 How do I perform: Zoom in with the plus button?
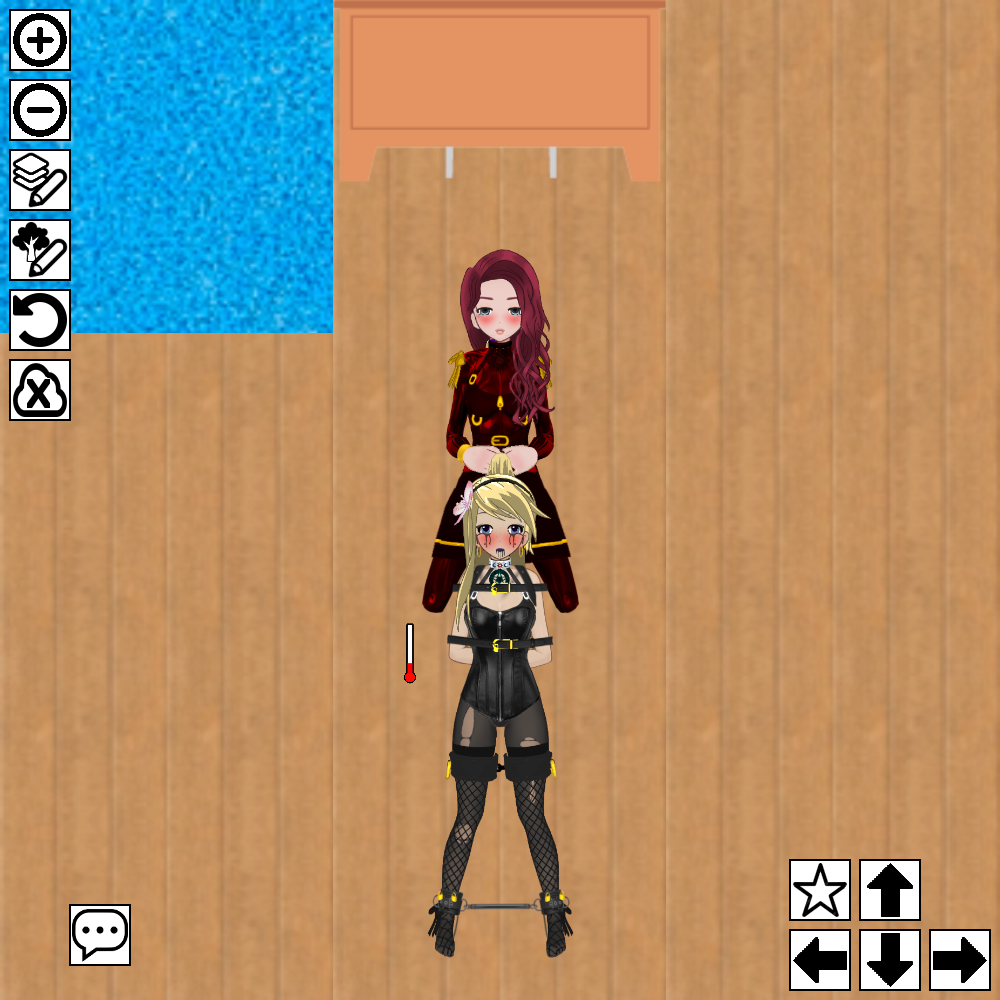click(40, 40)
